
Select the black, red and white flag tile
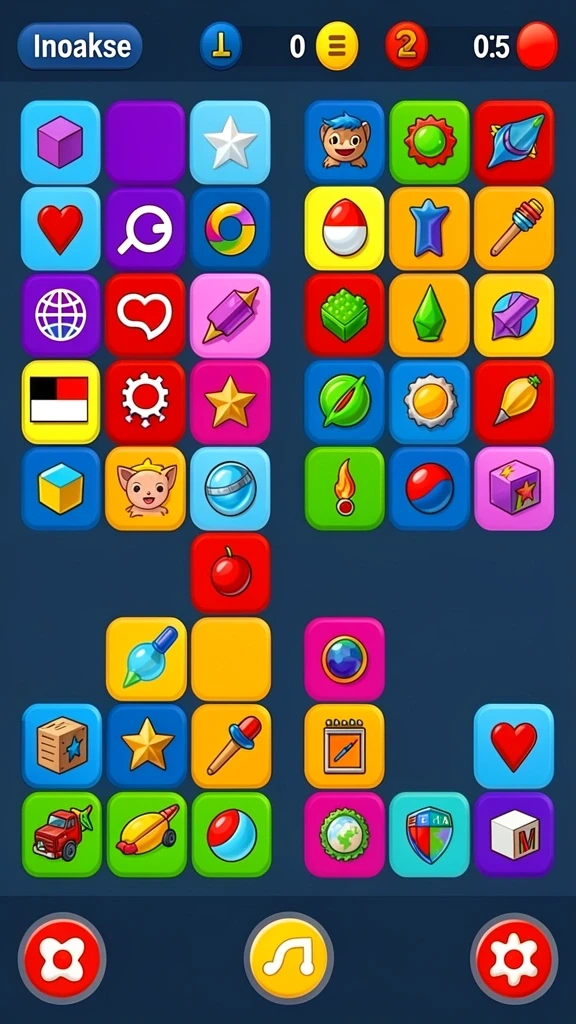tap(61, 401)
